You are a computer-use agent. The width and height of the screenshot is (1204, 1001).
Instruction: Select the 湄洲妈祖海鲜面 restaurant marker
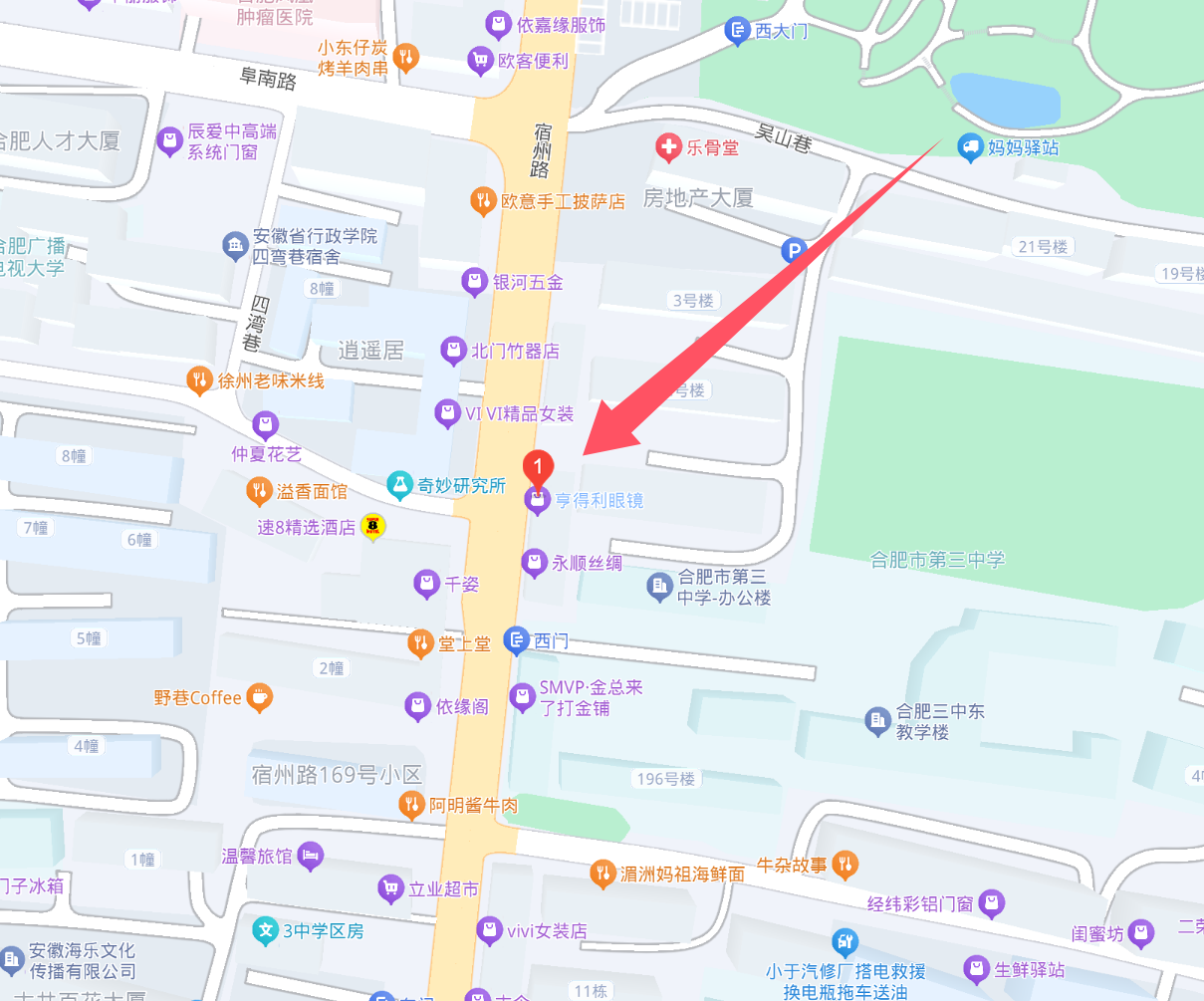pos(602,874)
